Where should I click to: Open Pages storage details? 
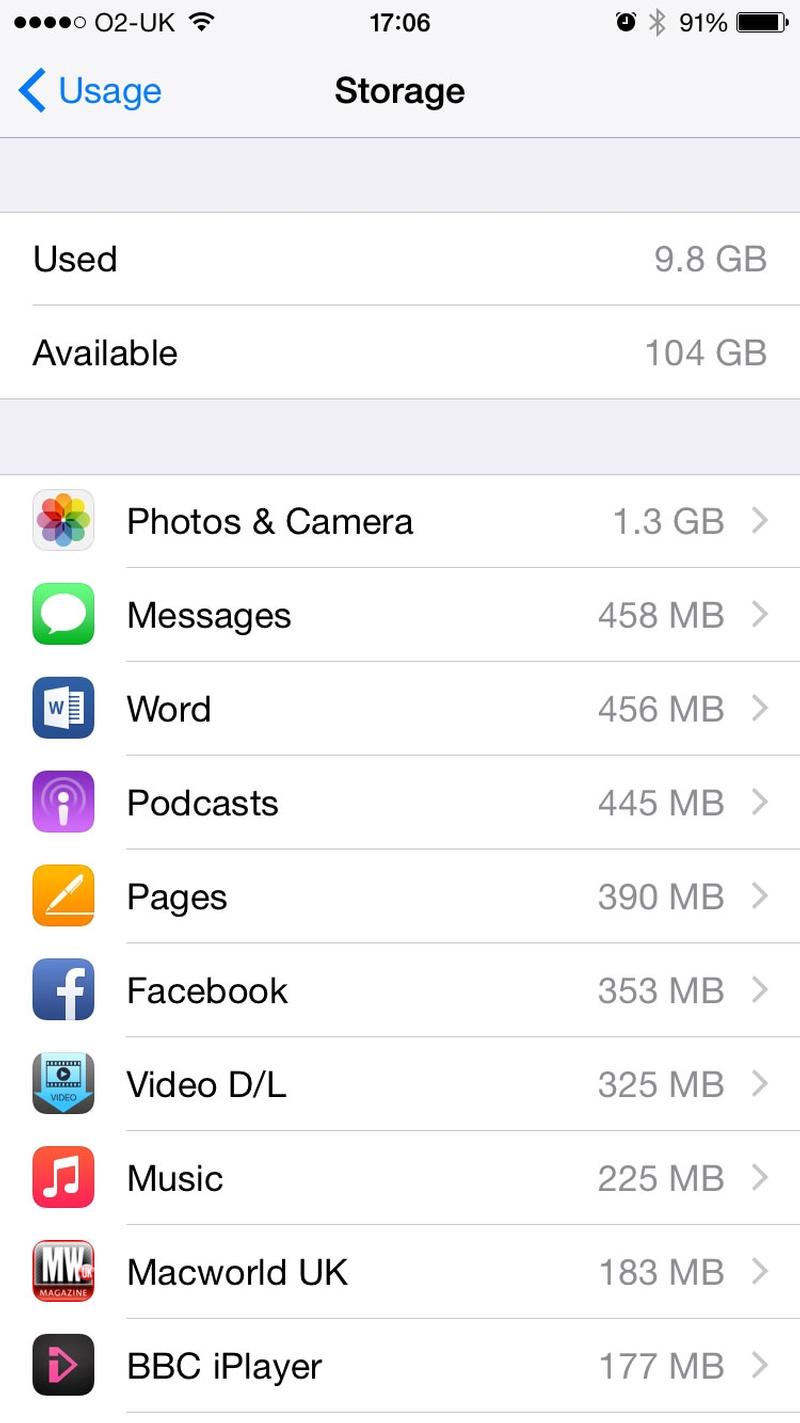coord(400,897)
